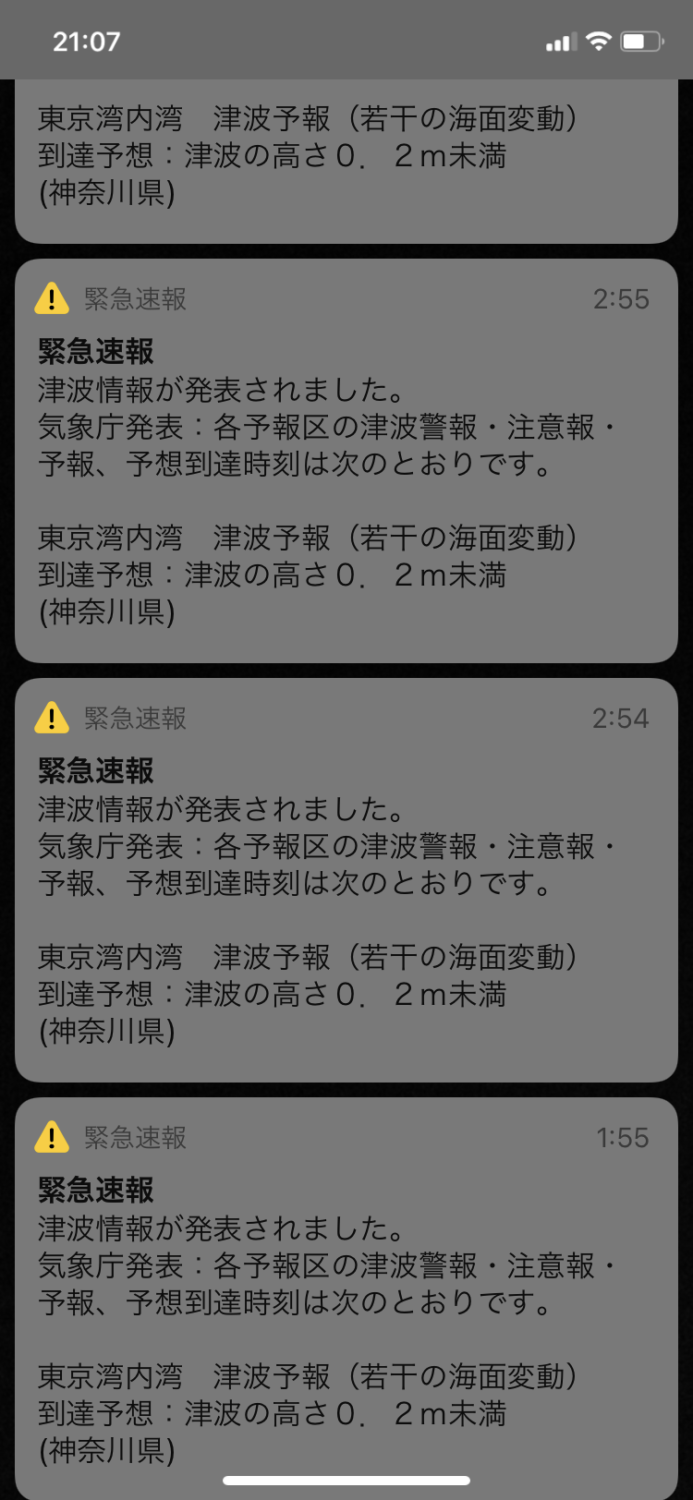Open the 2:54 緊急速報 tsunami notification
The image size is (693, 1500).
[x=346, y=880]
